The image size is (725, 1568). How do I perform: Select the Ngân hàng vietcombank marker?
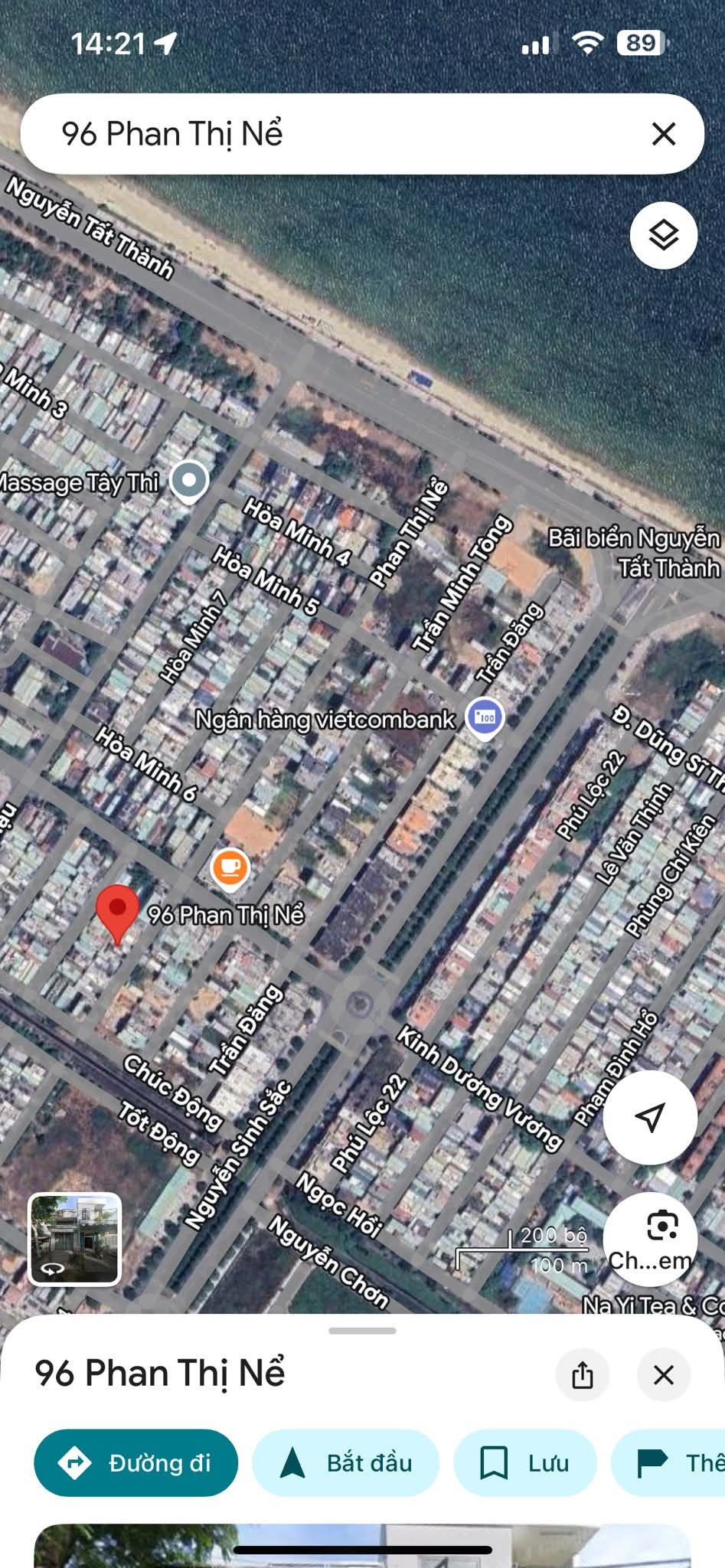click(485, 717)
